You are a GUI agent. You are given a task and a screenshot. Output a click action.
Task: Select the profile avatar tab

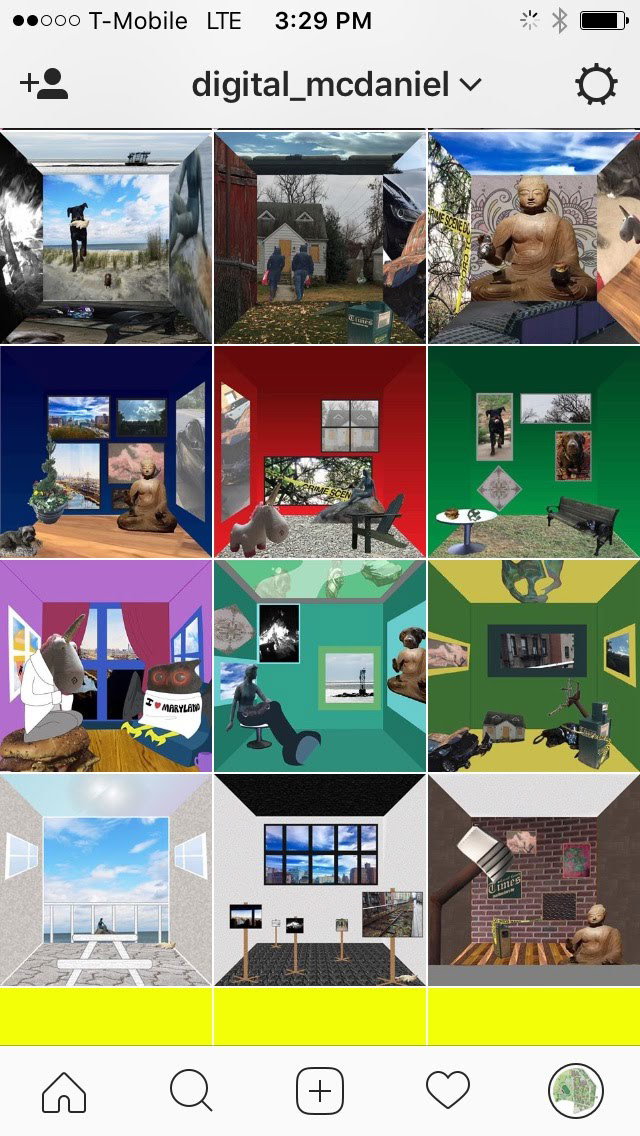576,1090
